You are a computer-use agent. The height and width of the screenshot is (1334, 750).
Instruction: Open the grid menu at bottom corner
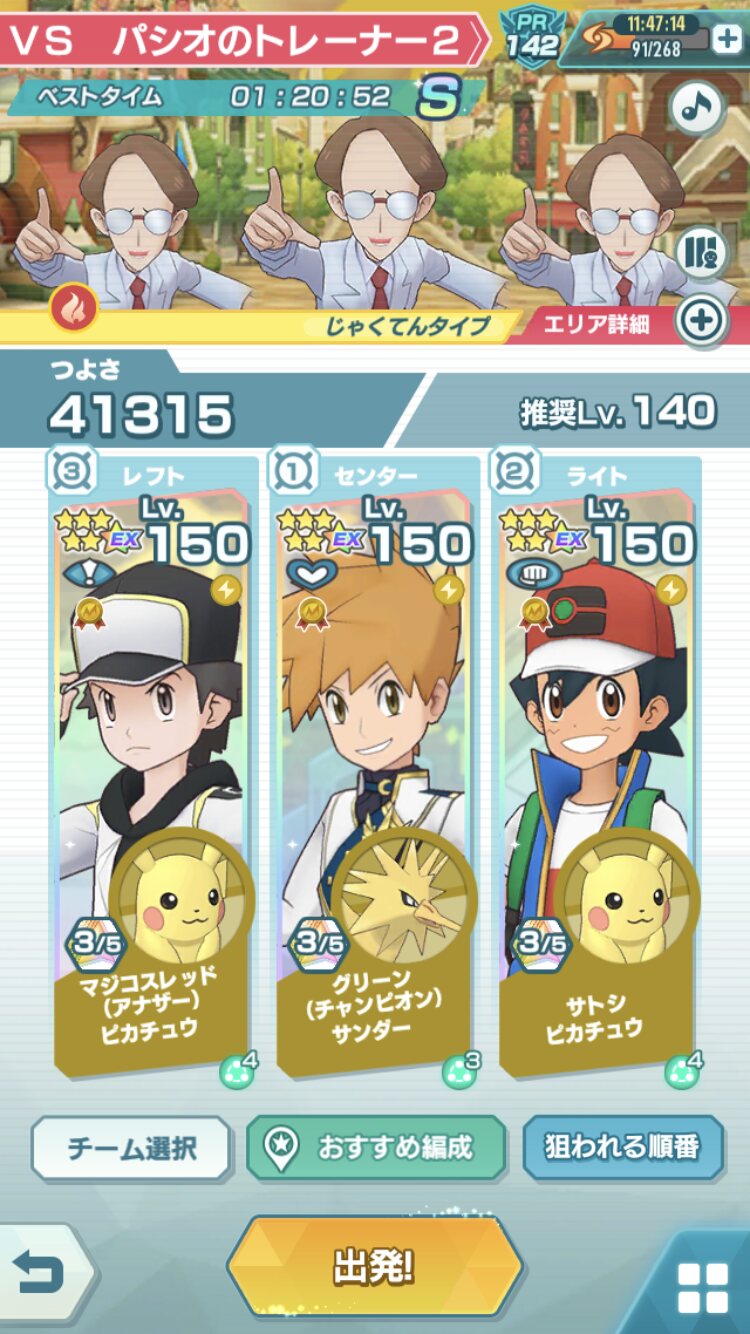702,1287
